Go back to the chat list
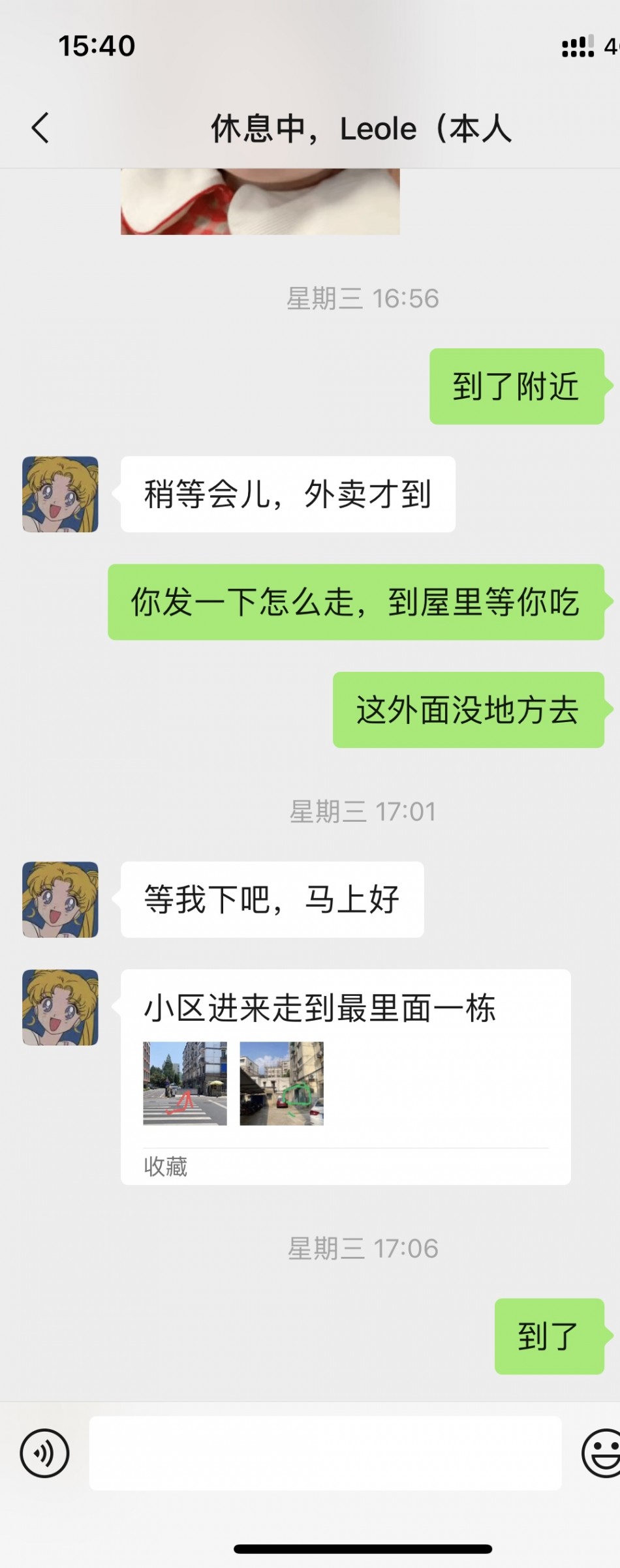The height and width of the screenshot is (1568, 620). coord(40,128)
